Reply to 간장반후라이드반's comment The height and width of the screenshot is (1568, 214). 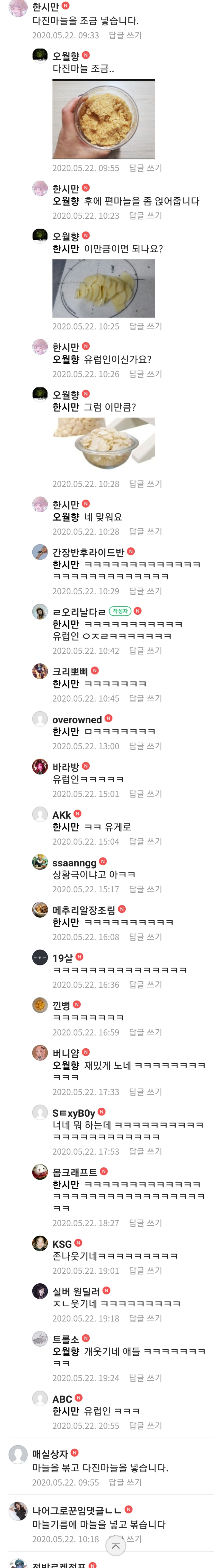[145, 591]
